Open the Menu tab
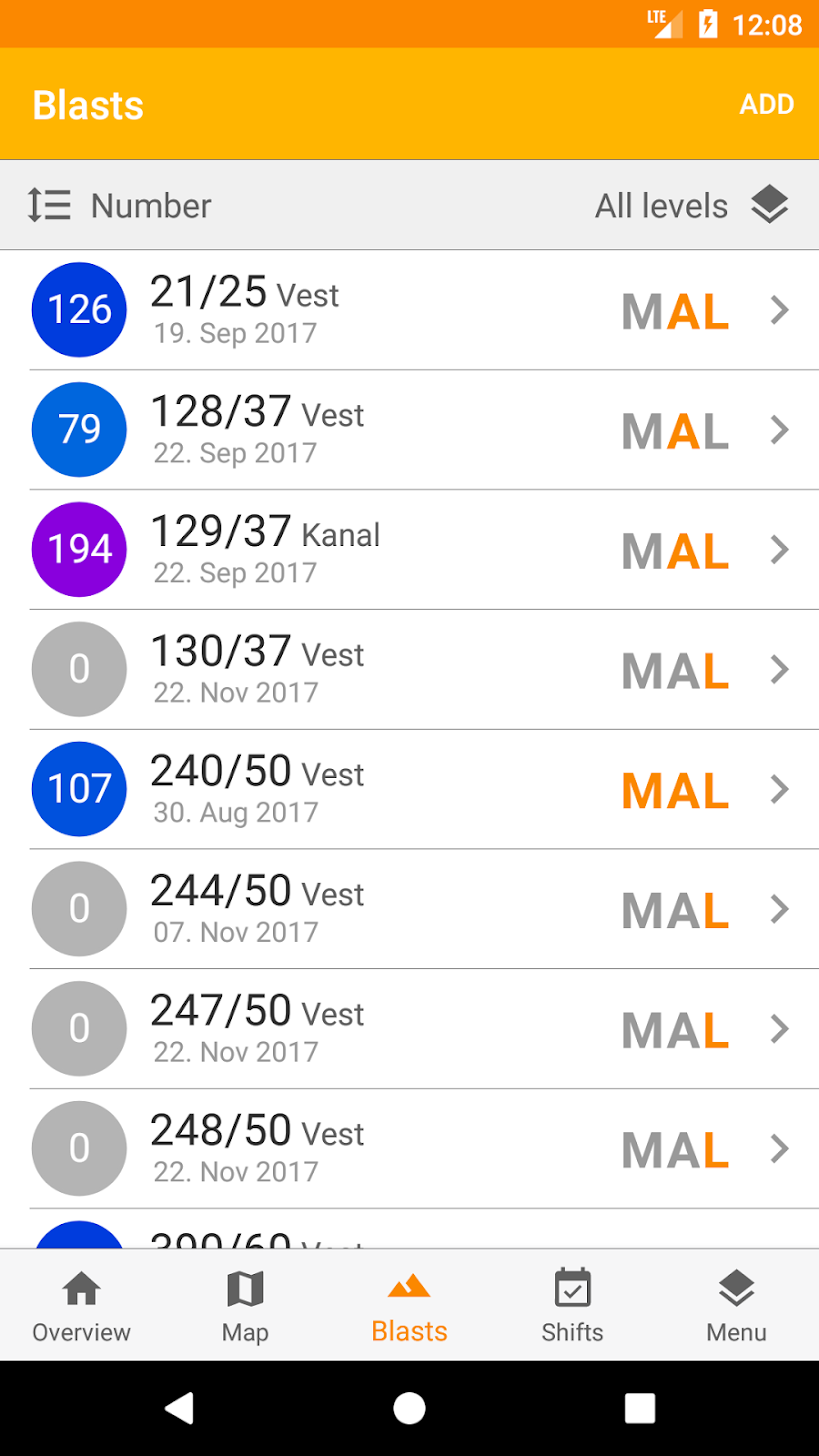 point(736,1305)
